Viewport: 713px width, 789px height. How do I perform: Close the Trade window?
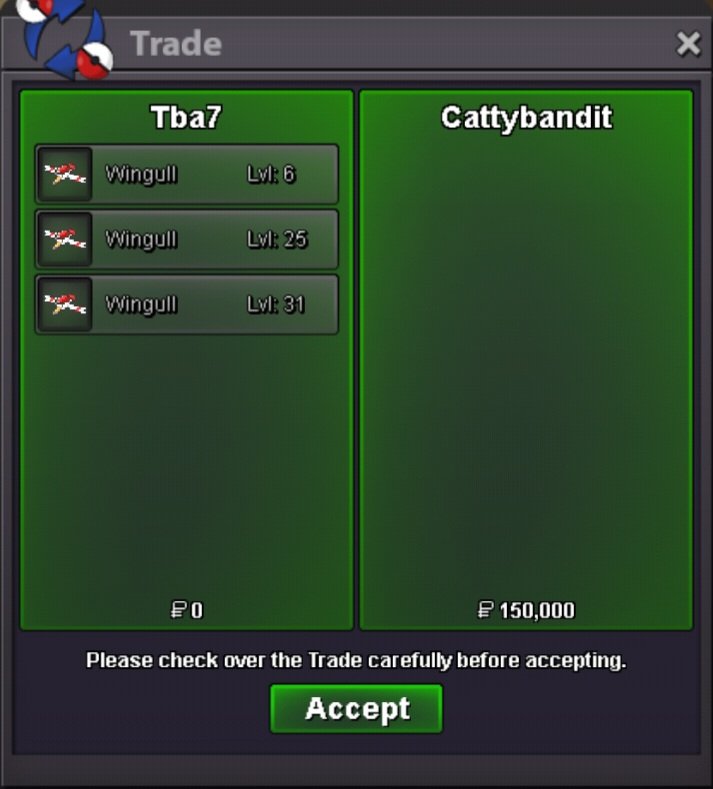tap(688, 44)
